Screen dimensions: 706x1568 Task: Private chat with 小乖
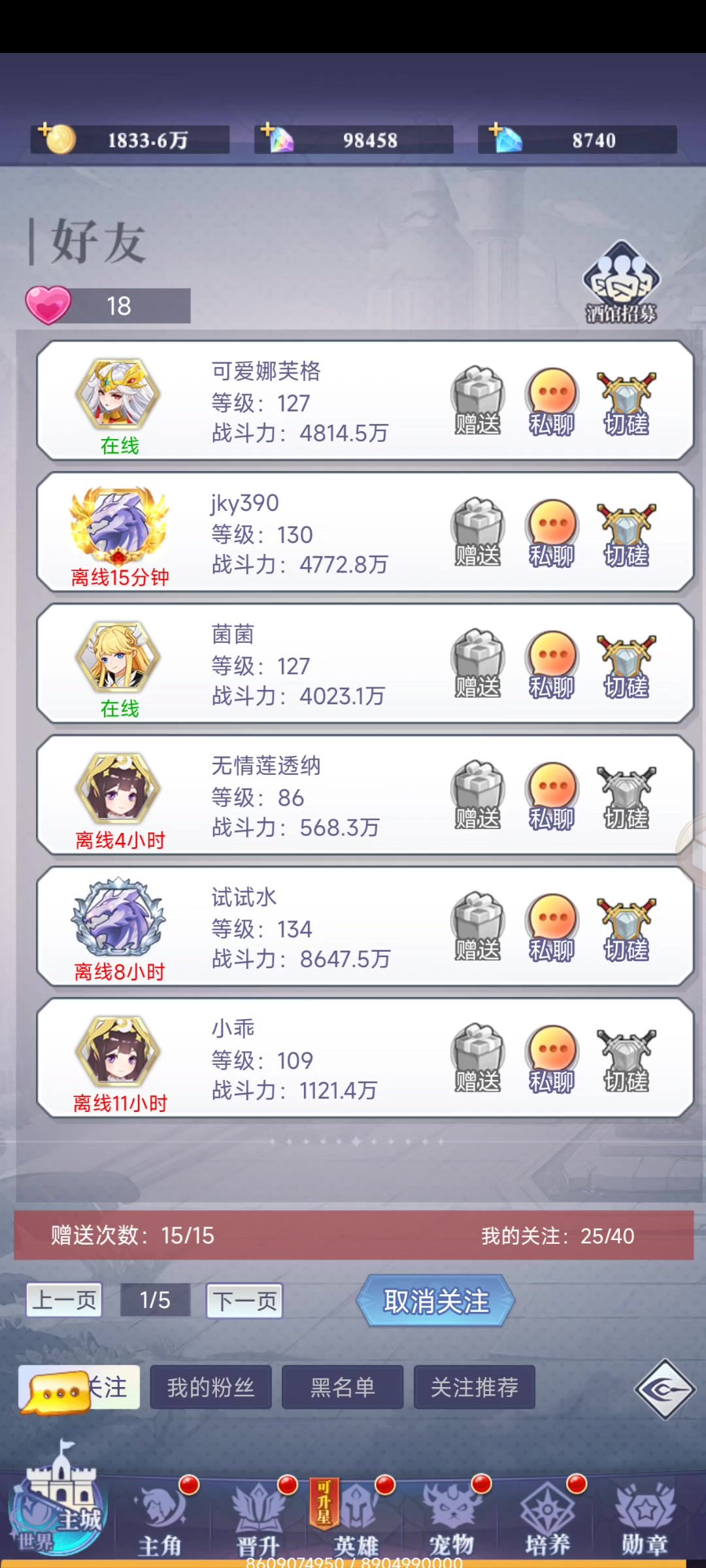[552, 1059]
